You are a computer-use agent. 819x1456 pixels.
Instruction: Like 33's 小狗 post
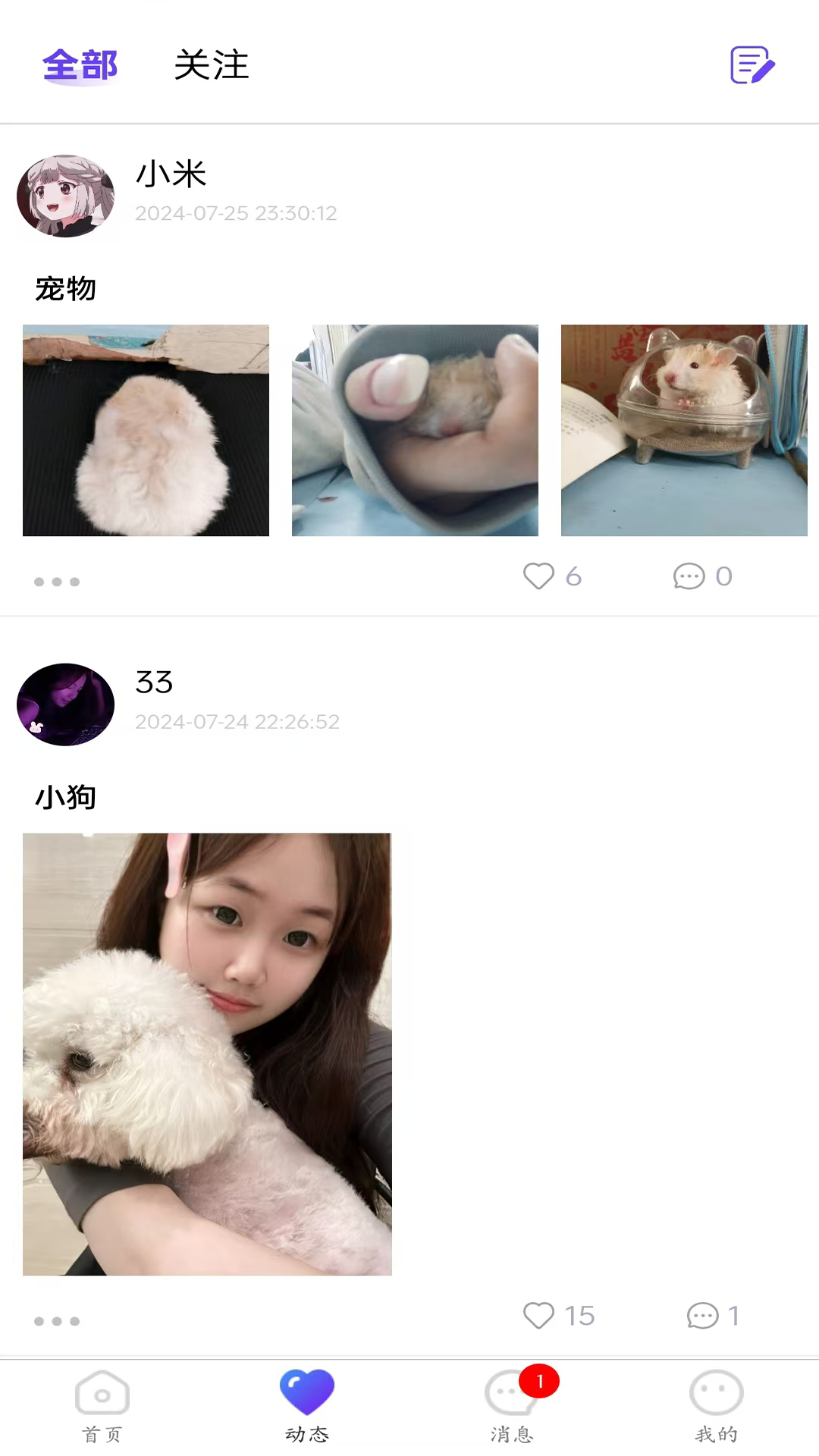pyautogui.click(x=539, y=1316)
